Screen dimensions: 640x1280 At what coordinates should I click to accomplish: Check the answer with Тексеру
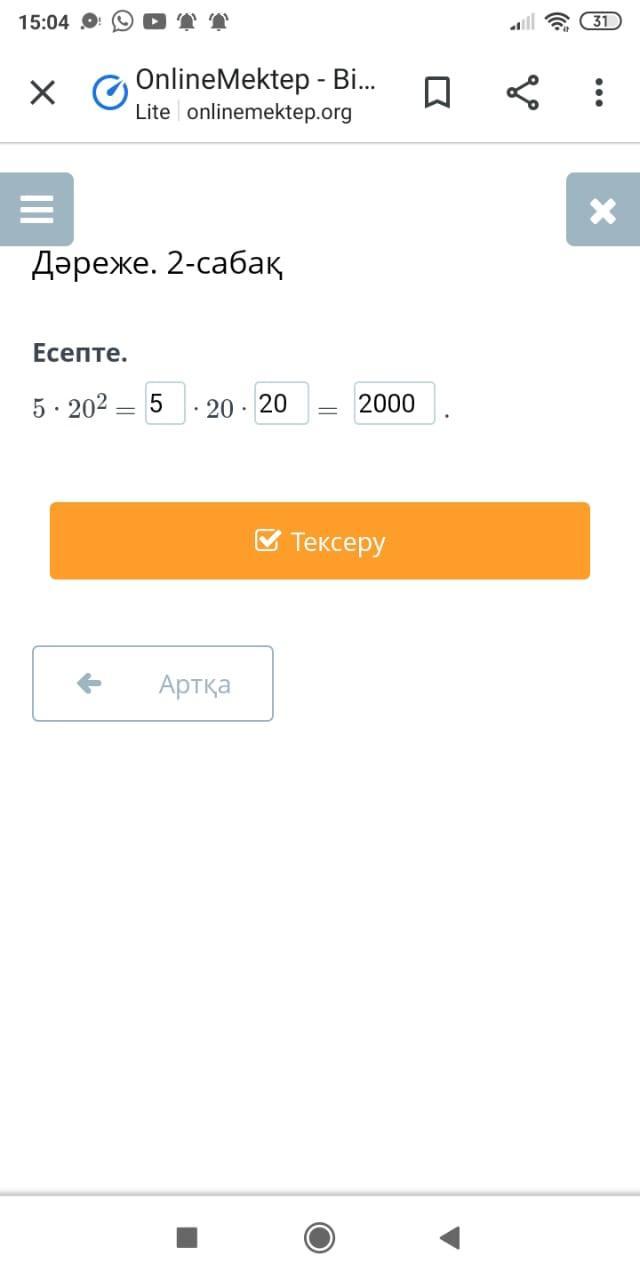click(x=320, y=541)
